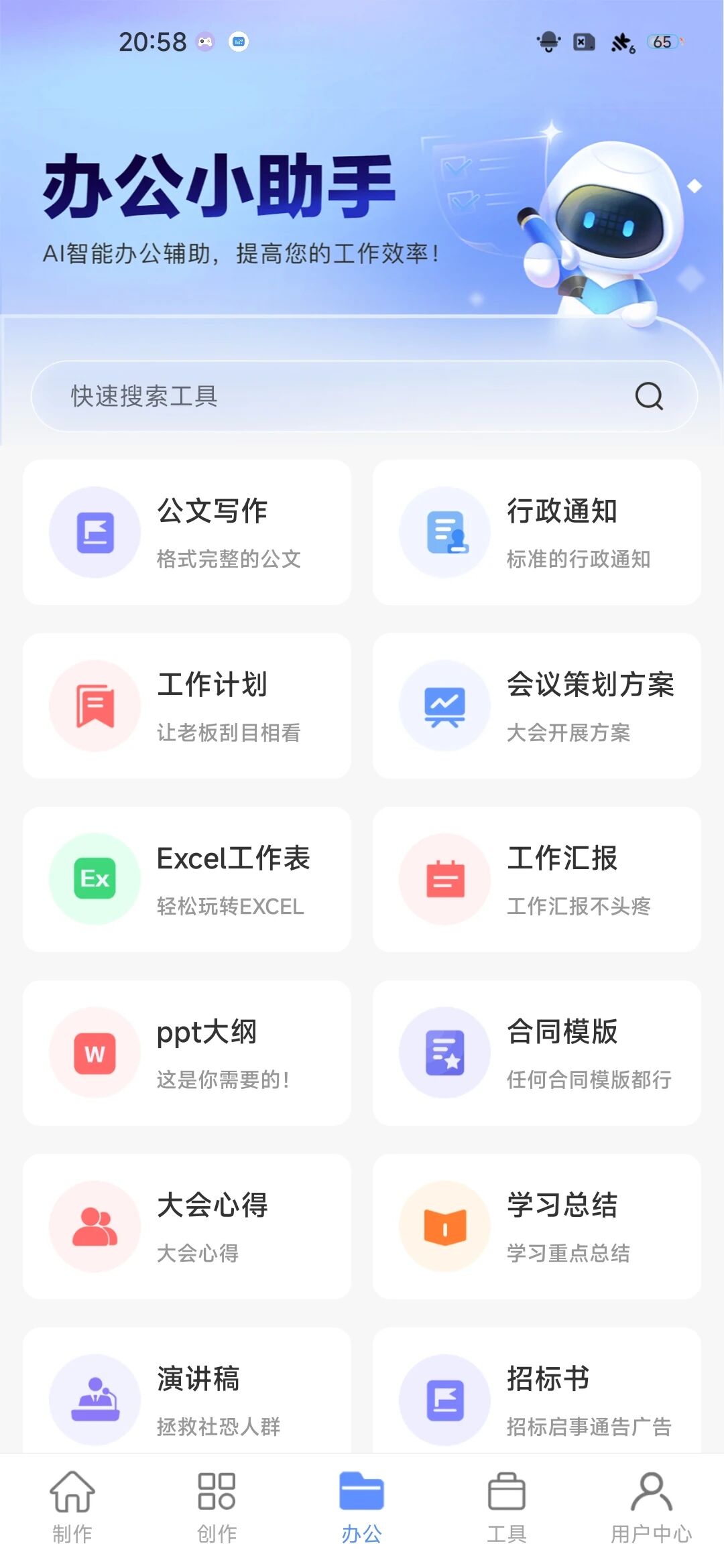
Task: Tap the 快速搜索工具 search field
Action: 335,396
